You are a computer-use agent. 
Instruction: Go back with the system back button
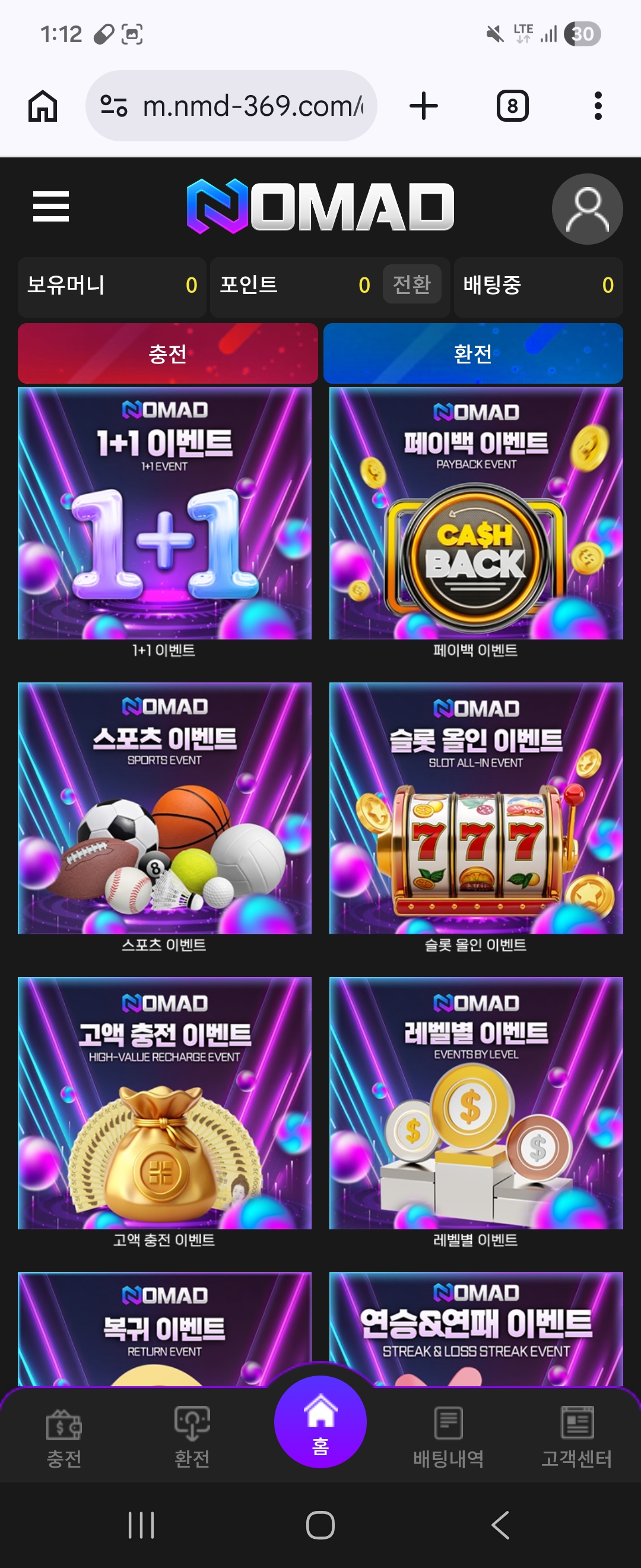(500, 1525)
